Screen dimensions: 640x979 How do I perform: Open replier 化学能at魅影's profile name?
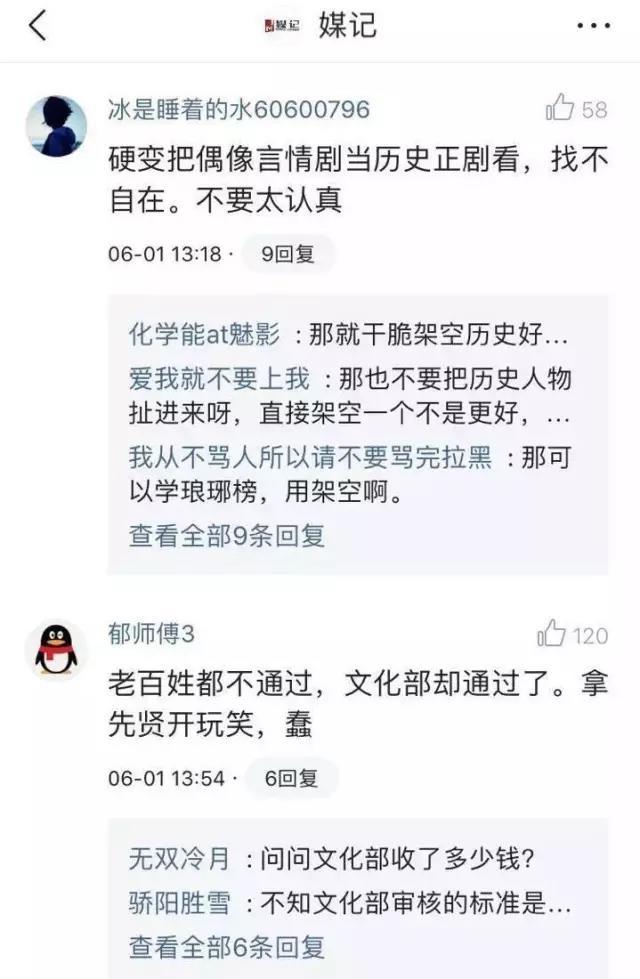pyautogui.click(x=204, y=335)
